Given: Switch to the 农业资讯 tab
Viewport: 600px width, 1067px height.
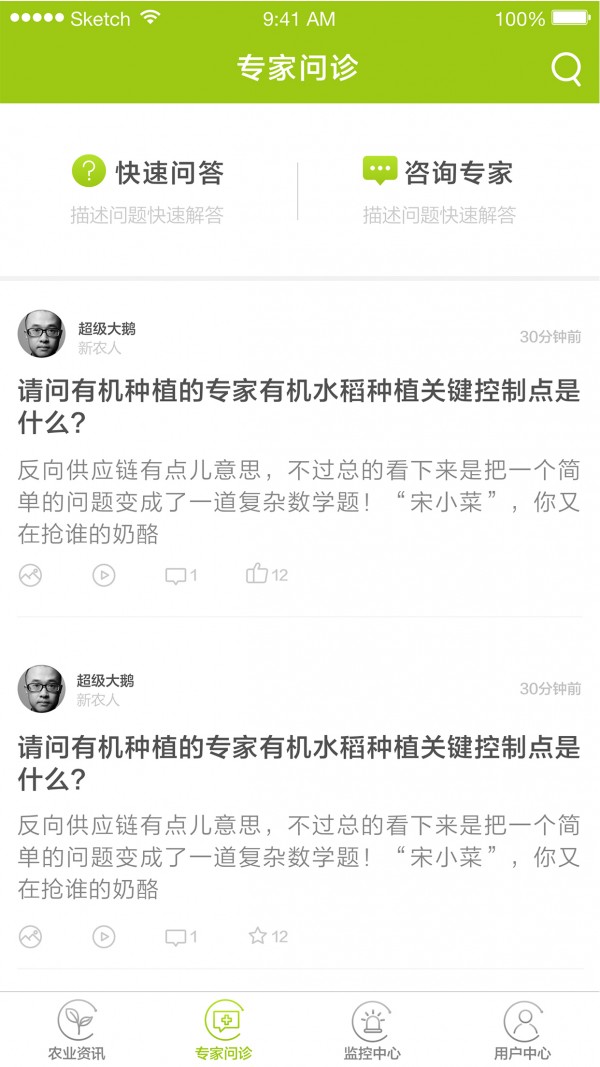Looking at the screenshot, I should pos(76,1031).
